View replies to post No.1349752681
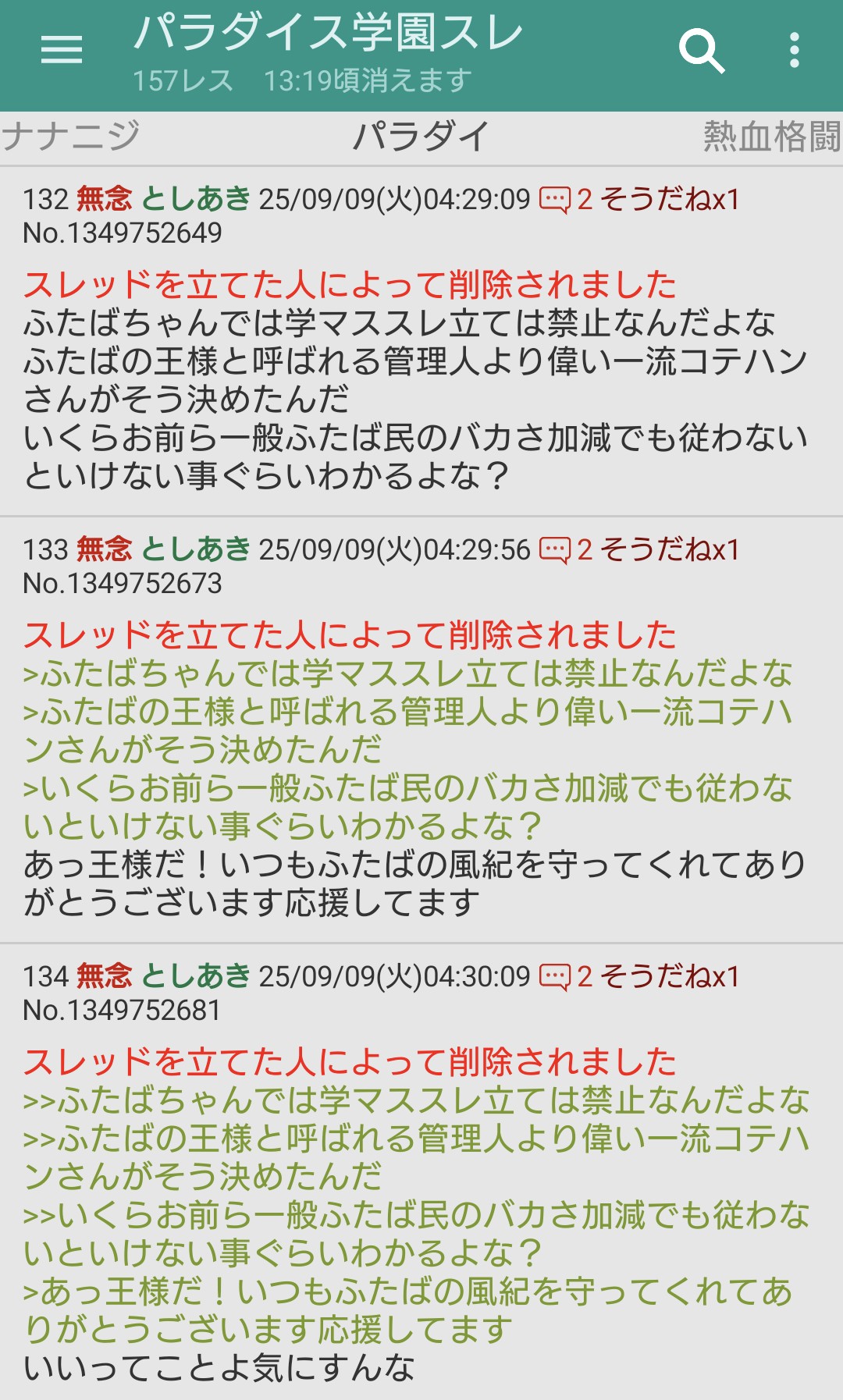This screenshot has height=1400, width=843. [565, 976]
